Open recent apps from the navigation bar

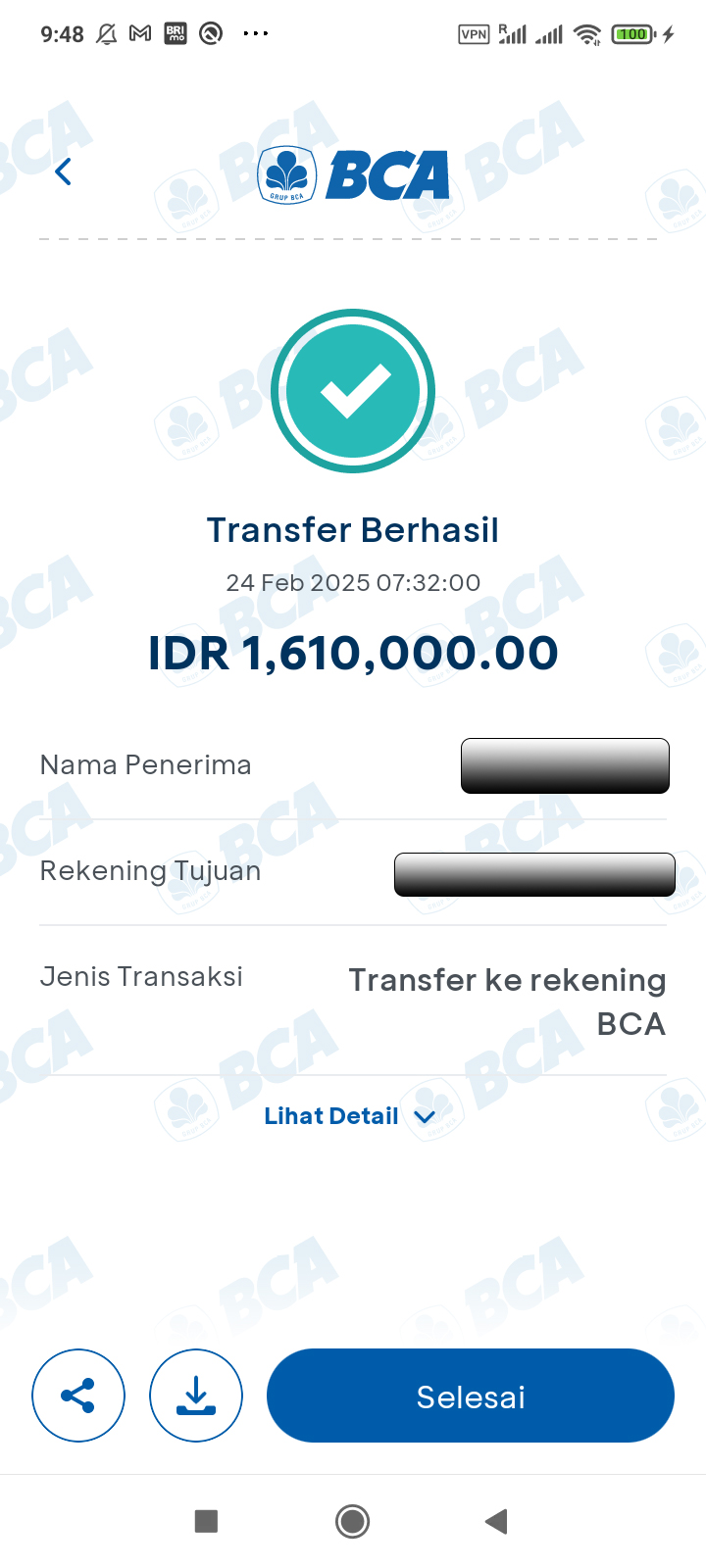coord(206,1521)
